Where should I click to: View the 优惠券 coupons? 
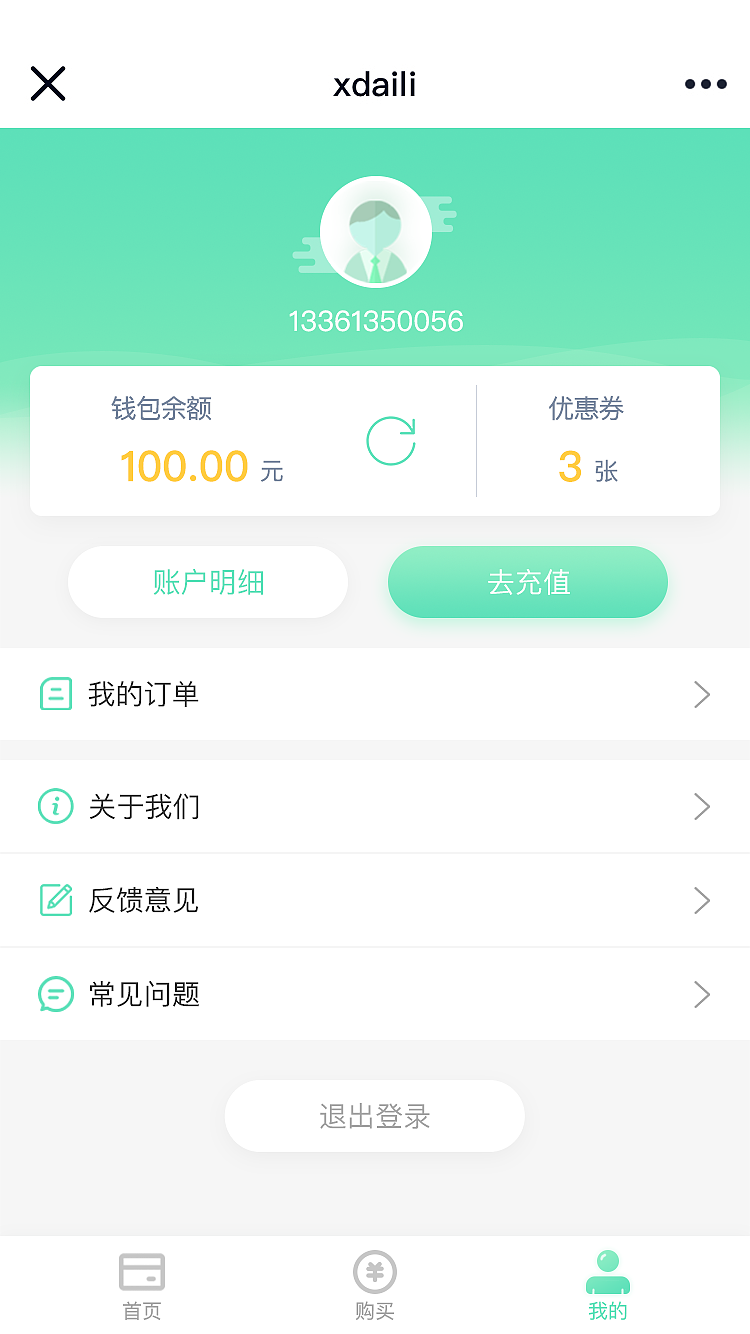588,441
